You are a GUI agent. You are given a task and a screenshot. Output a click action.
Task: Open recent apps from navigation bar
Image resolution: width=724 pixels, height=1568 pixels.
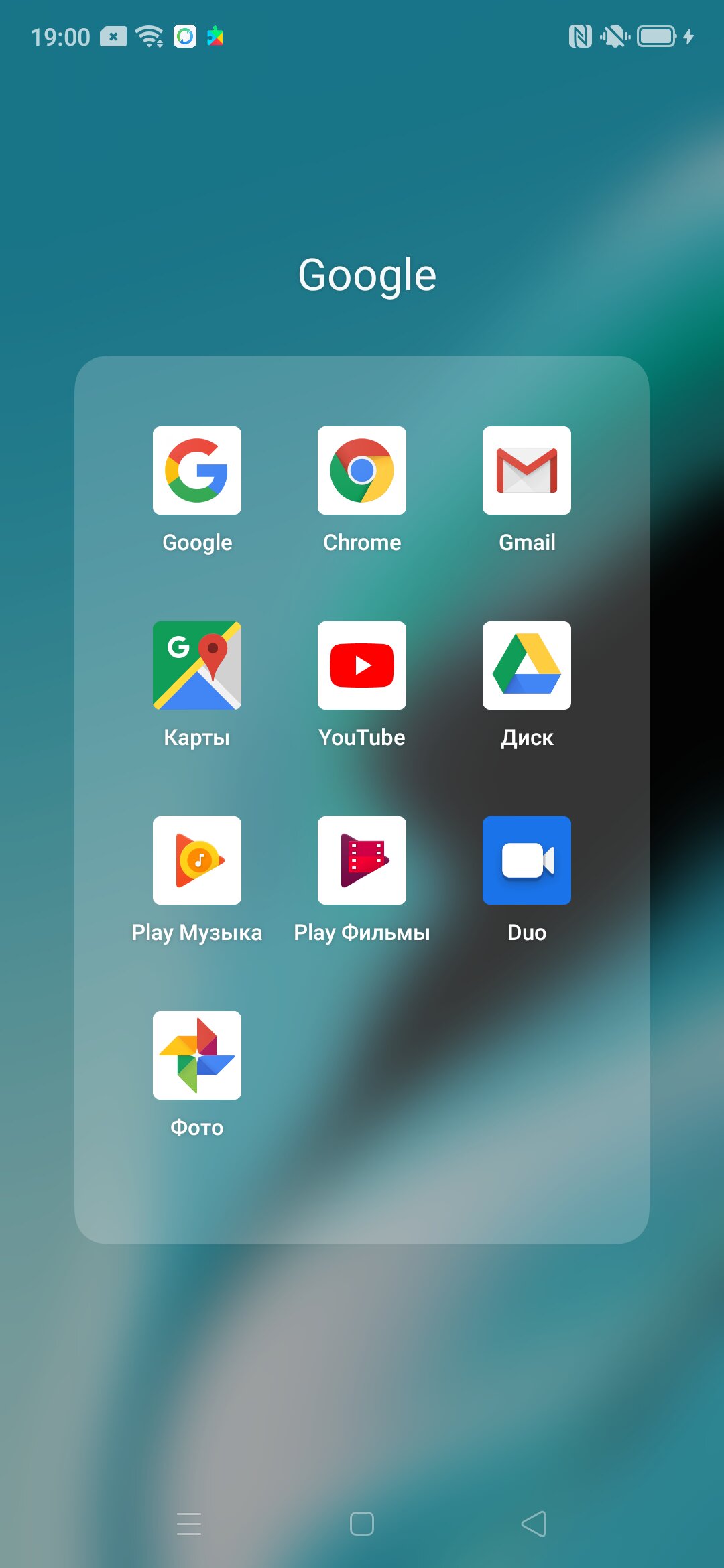point(189,1524)
